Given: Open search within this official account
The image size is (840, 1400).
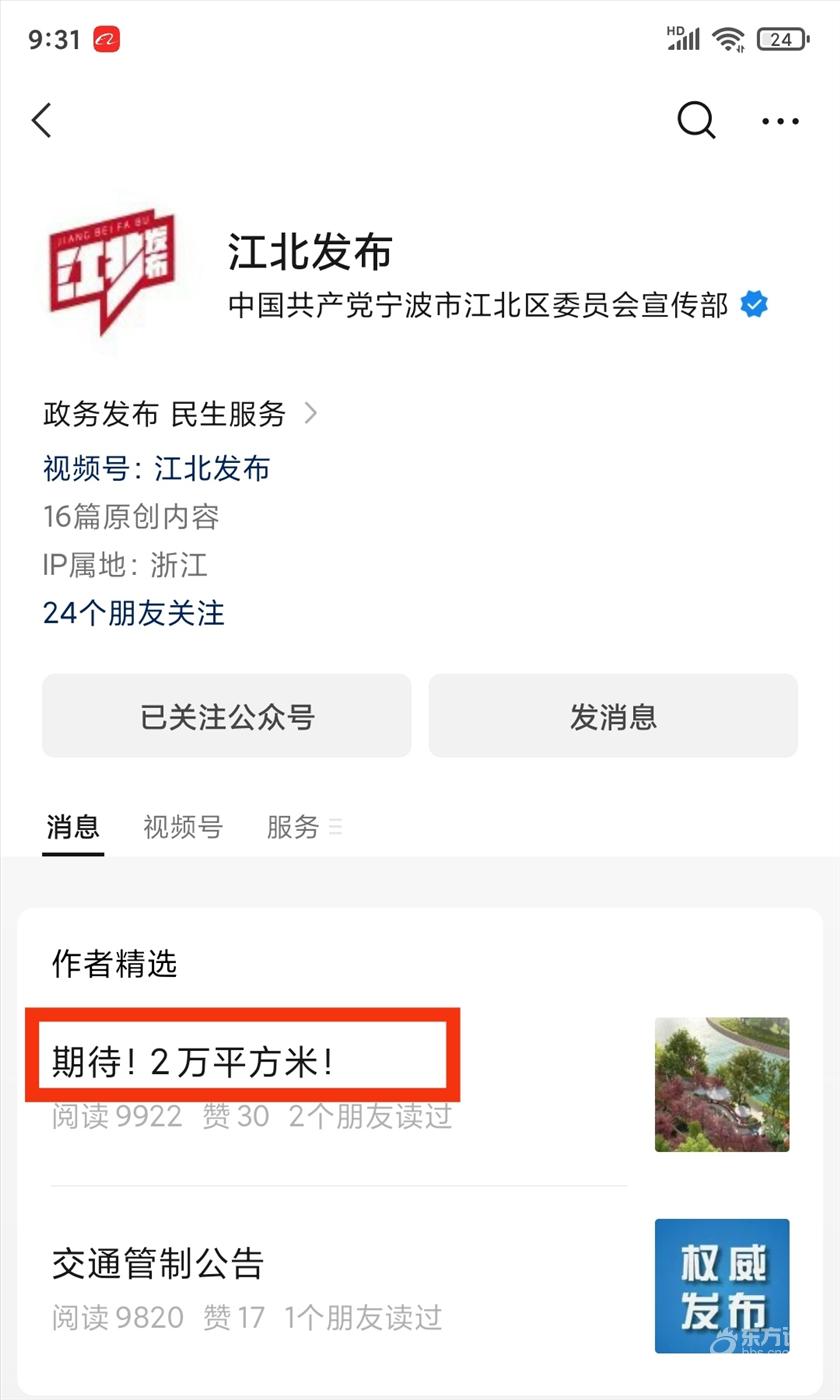Looking at the screenshot, I should 696,121.
